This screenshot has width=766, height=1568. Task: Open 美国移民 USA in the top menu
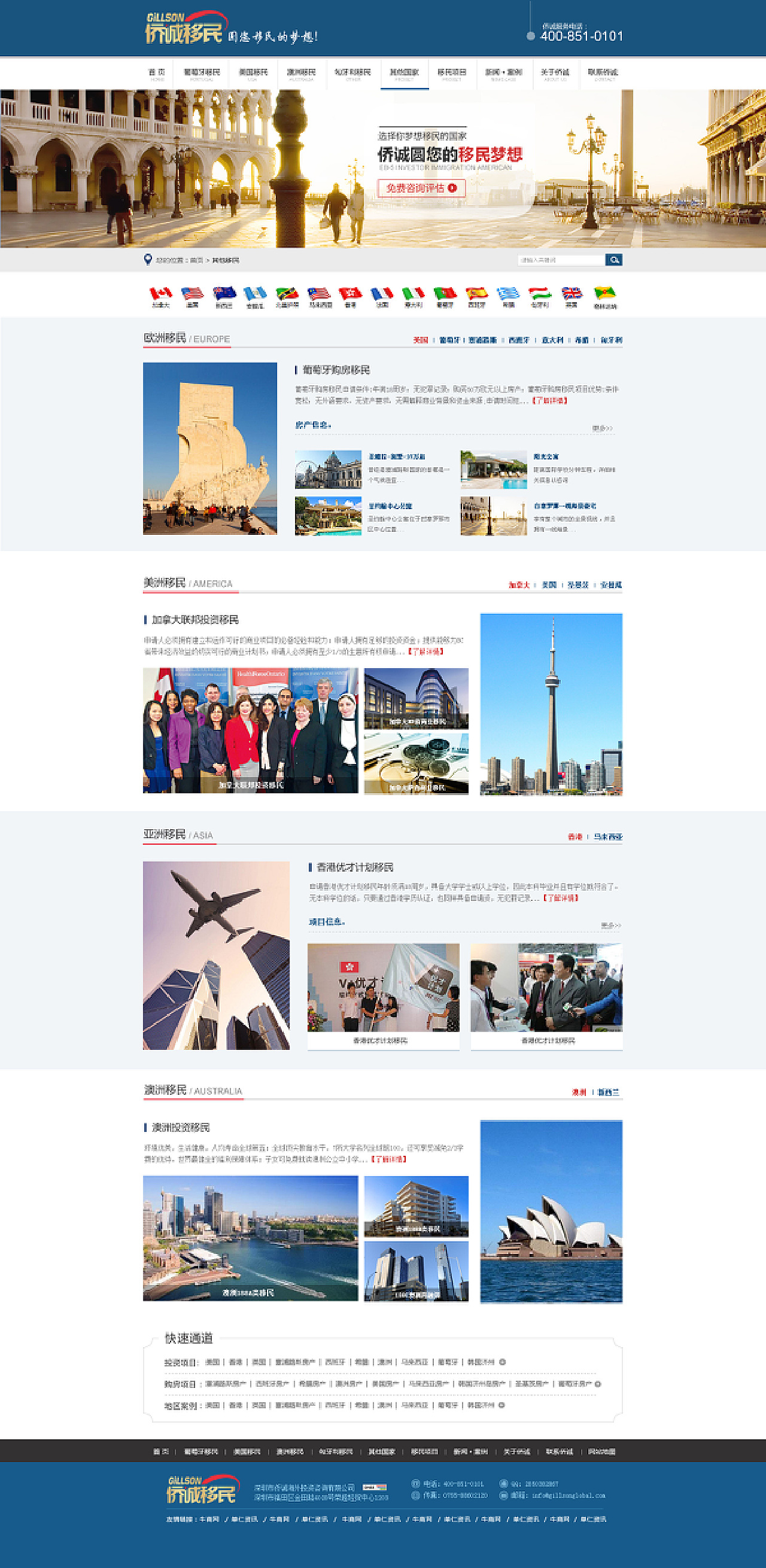pyautogui.click(x=253, y=74)
